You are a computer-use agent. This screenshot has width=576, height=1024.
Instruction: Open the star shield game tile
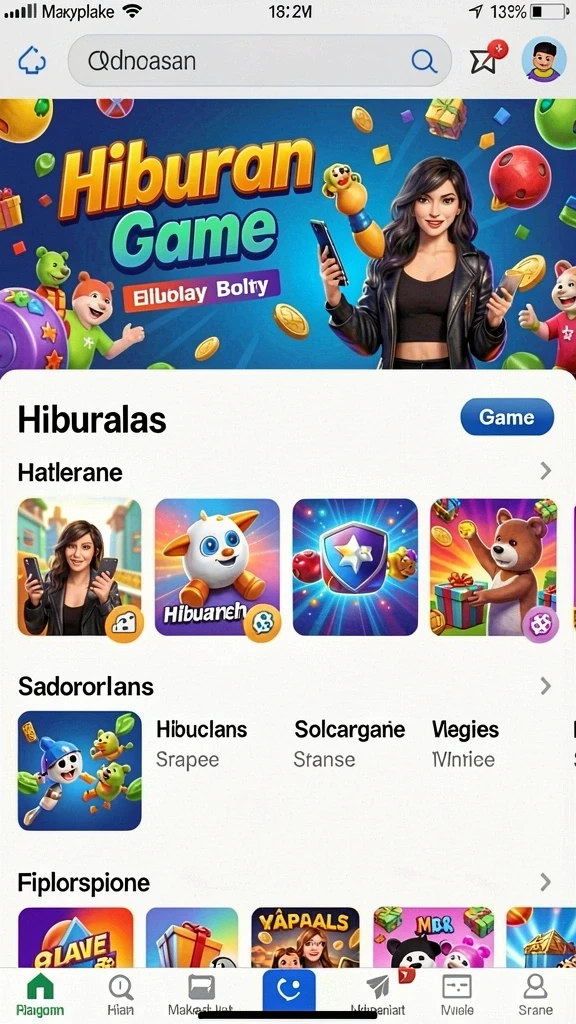(x=355, y=567)
